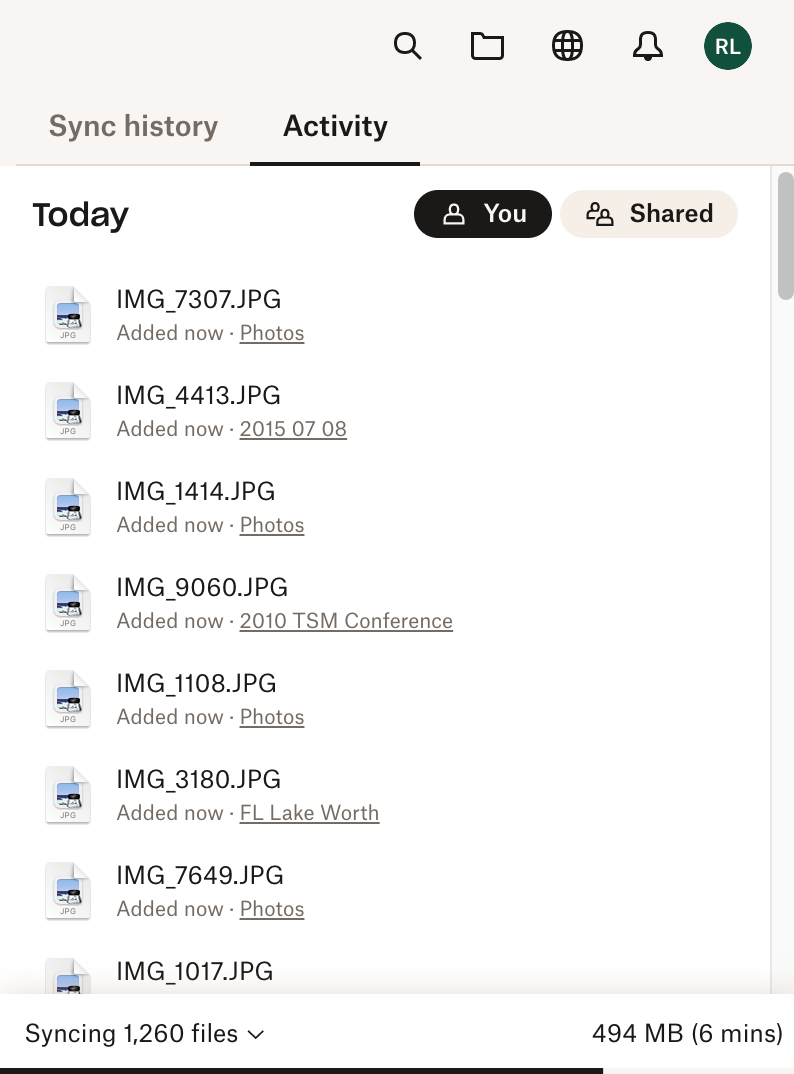
Task: Toggle the Shared people filter icon
Action: click(600, 213)
